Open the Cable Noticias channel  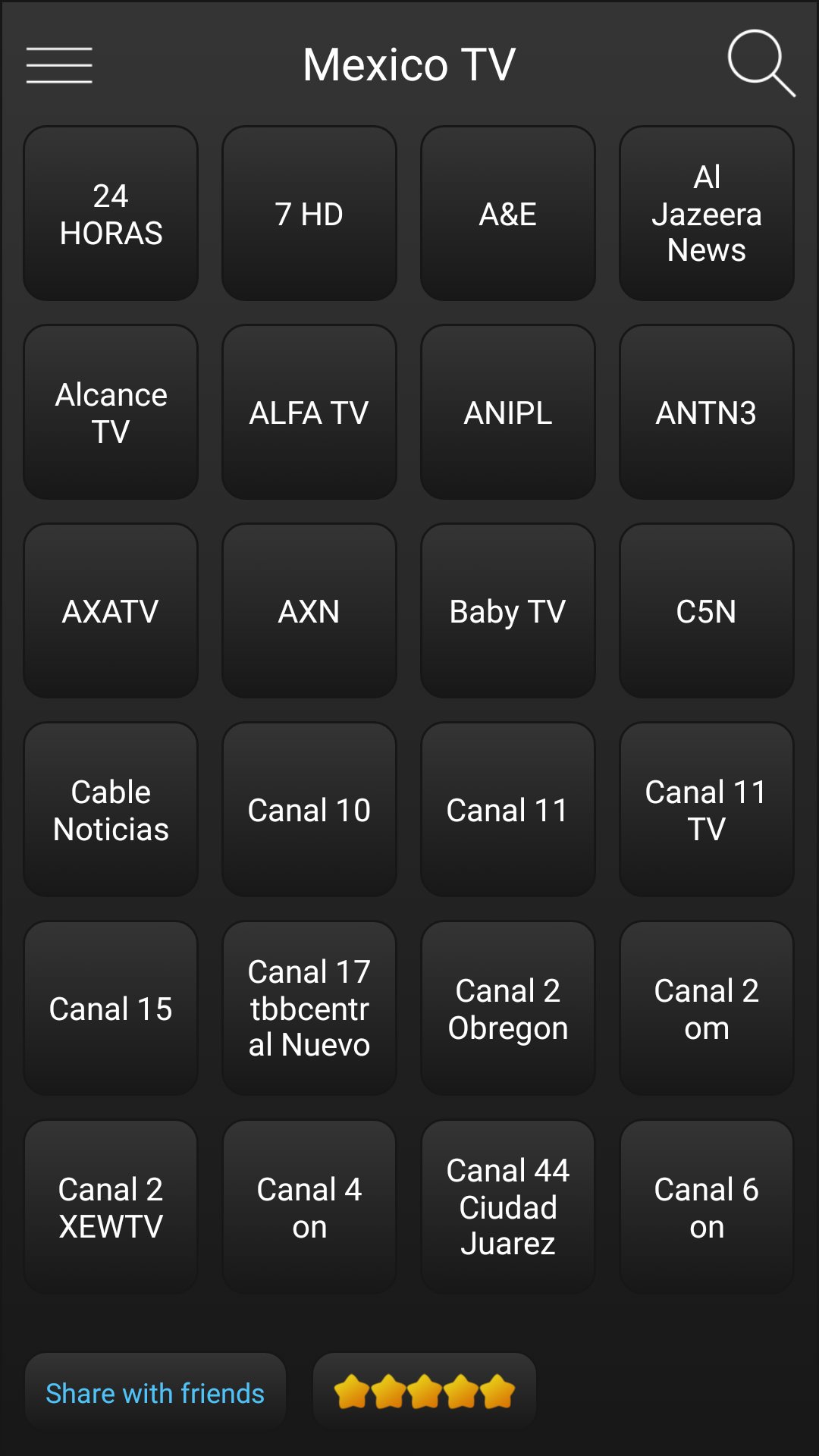110,809
